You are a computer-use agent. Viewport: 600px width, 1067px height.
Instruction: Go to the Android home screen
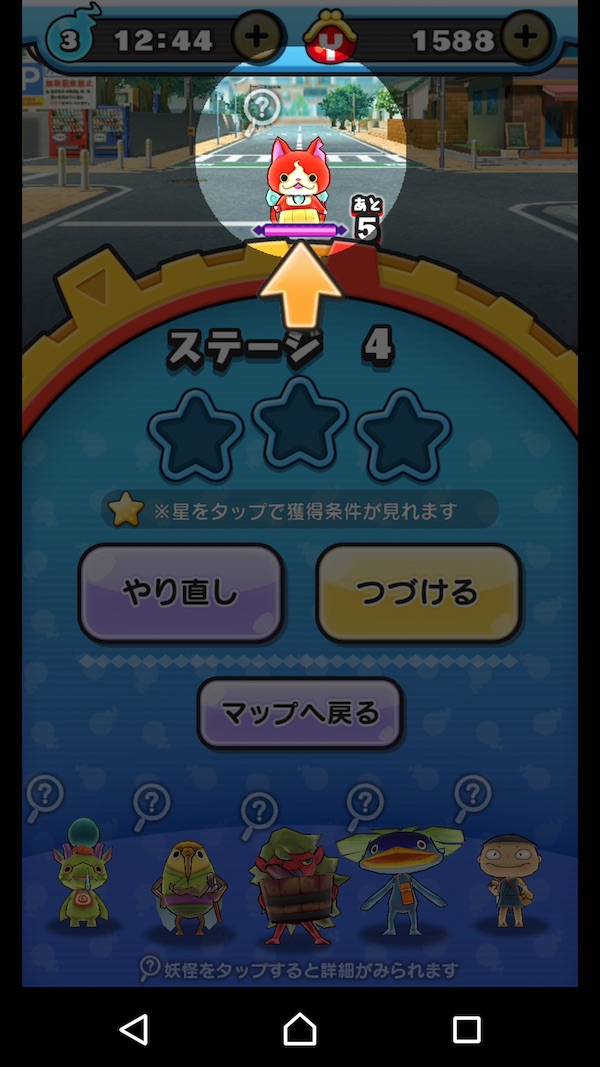click(300, 1028)
